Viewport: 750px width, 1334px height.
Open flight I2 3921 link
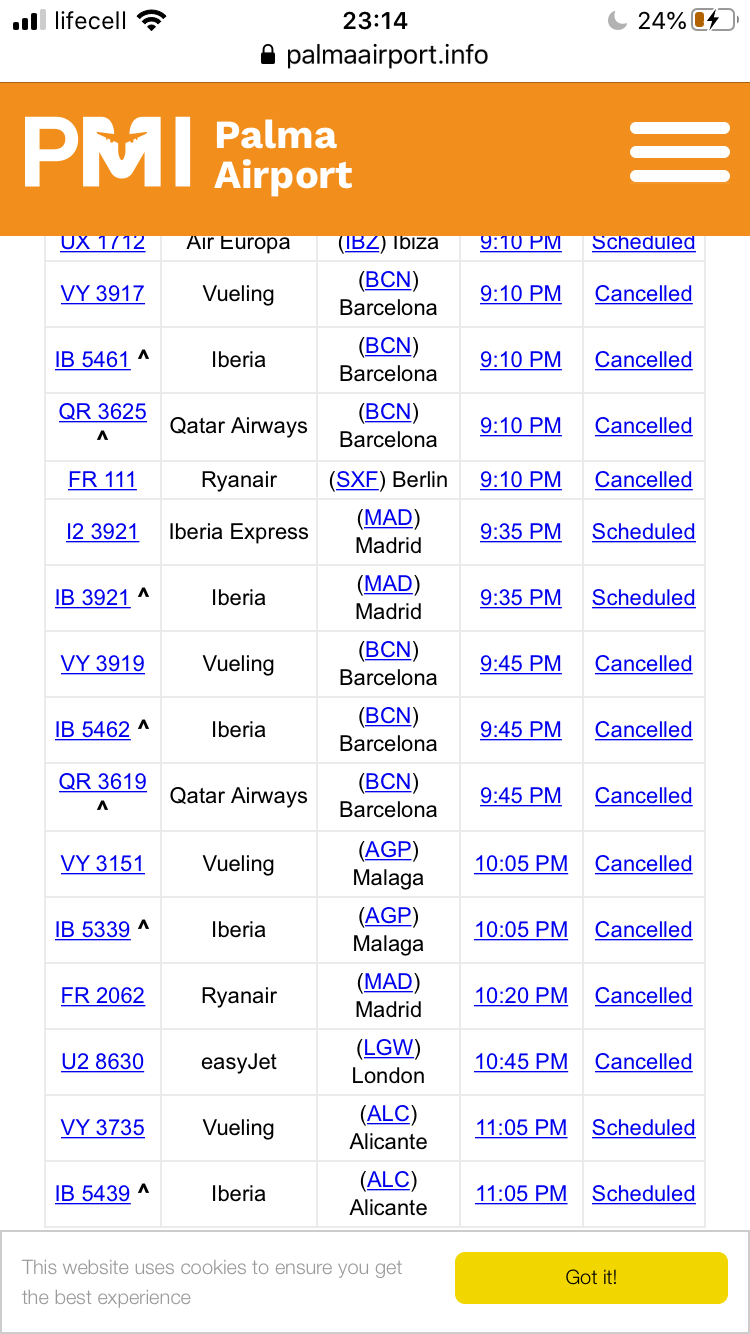(102, 532)
